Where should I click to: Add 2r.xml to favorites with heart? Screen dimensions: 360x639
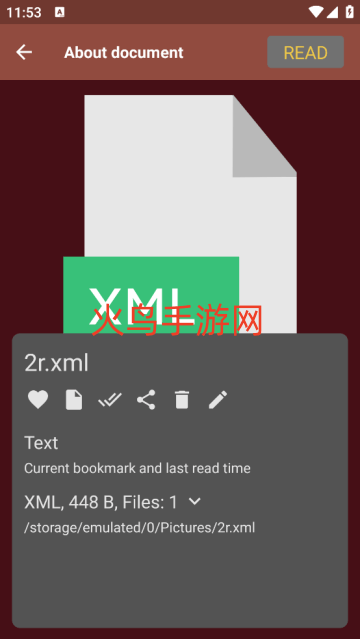(38, 399)
